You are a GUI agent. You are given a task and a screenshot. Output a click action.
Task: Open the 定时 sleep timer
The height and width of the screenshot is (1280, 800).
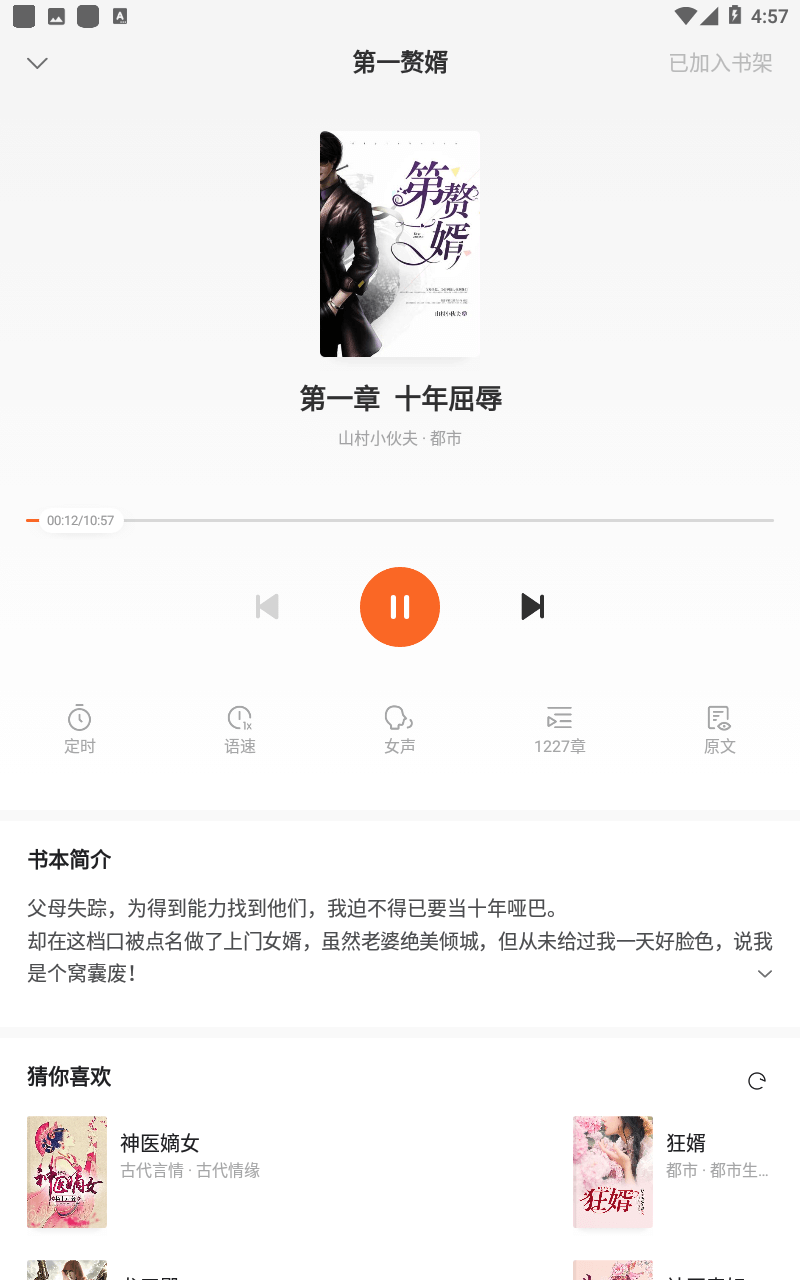80,730
